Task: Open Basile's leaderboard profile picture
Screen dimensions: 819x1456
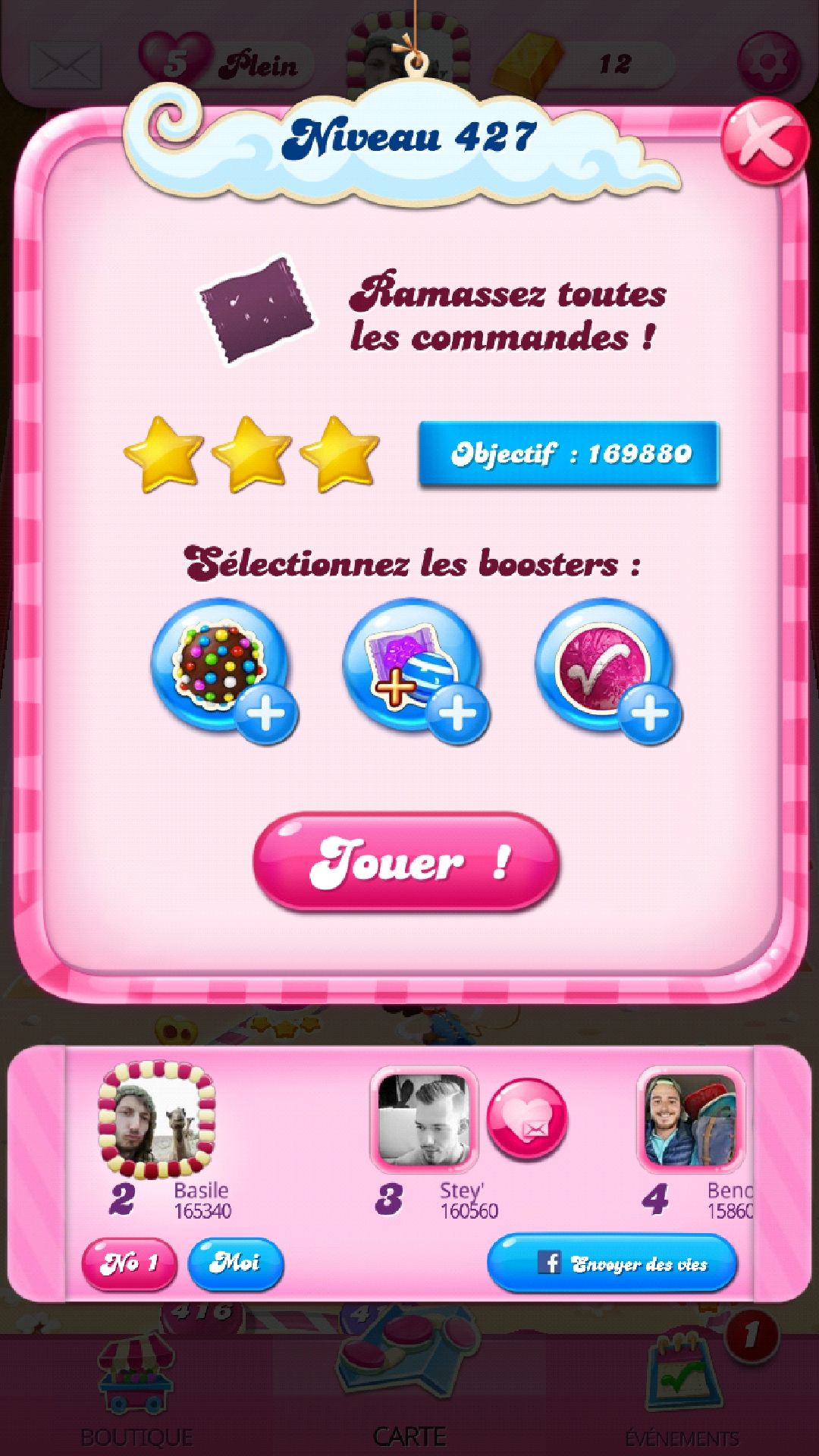Action: (158, 1120)
